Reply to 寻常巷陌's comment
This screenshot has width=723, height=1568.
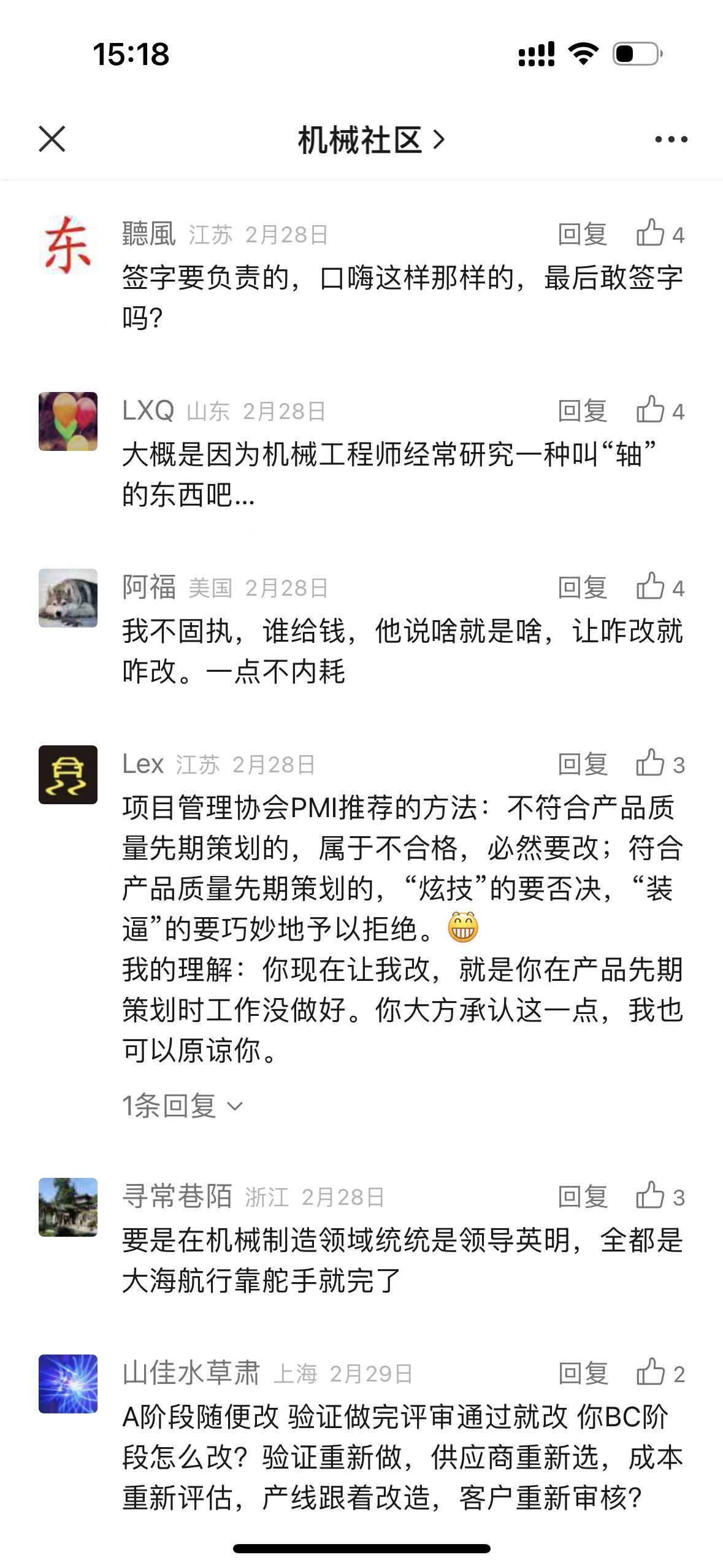582,1197
